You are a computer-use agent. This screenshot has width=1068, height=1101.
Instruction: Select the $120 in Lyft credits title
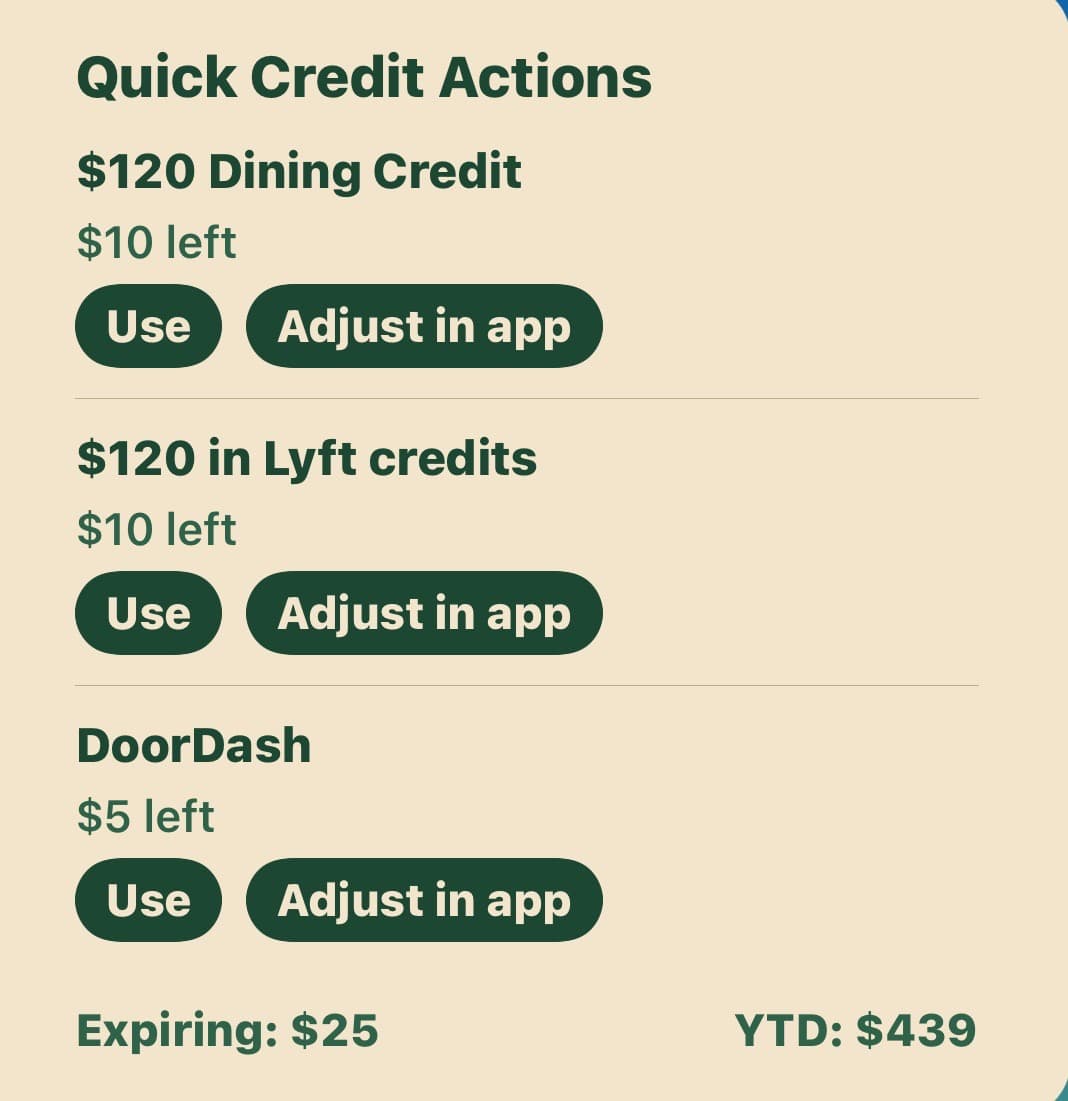tap(307, 457)
